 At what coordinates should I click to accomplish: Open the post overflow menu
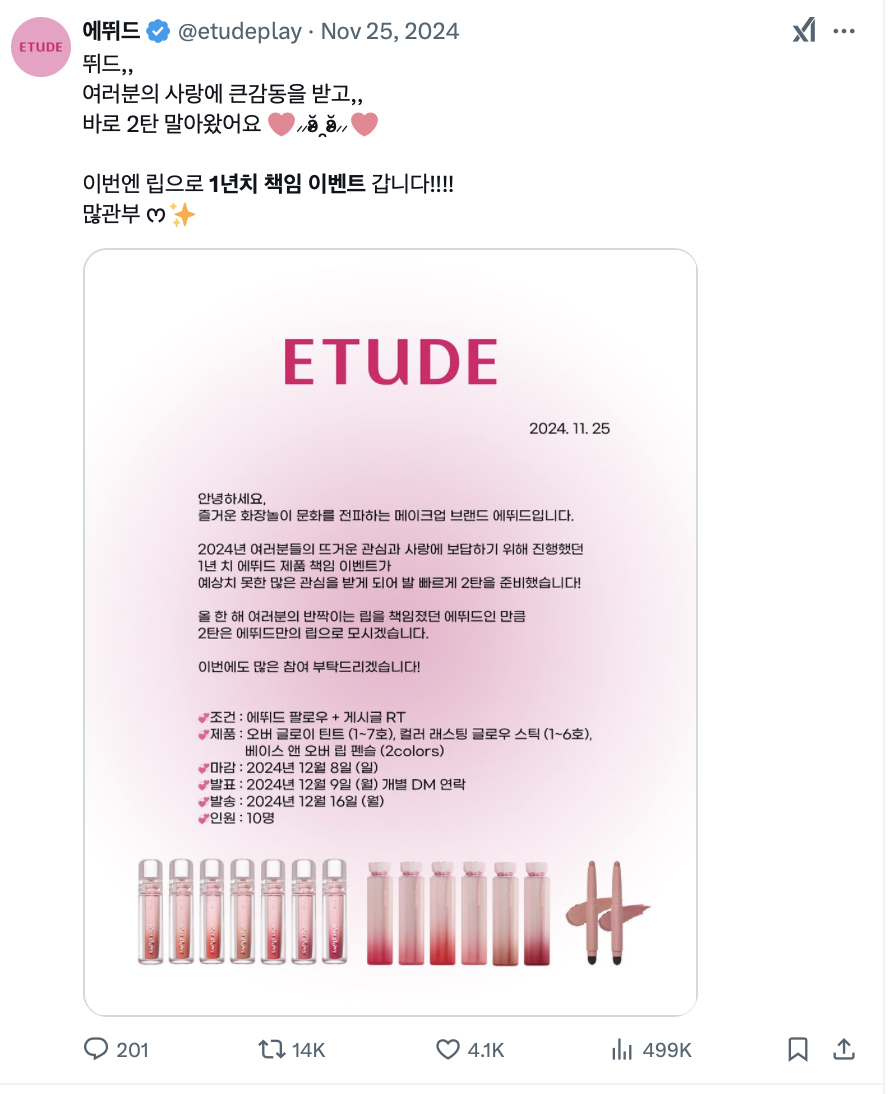[845, 31]
